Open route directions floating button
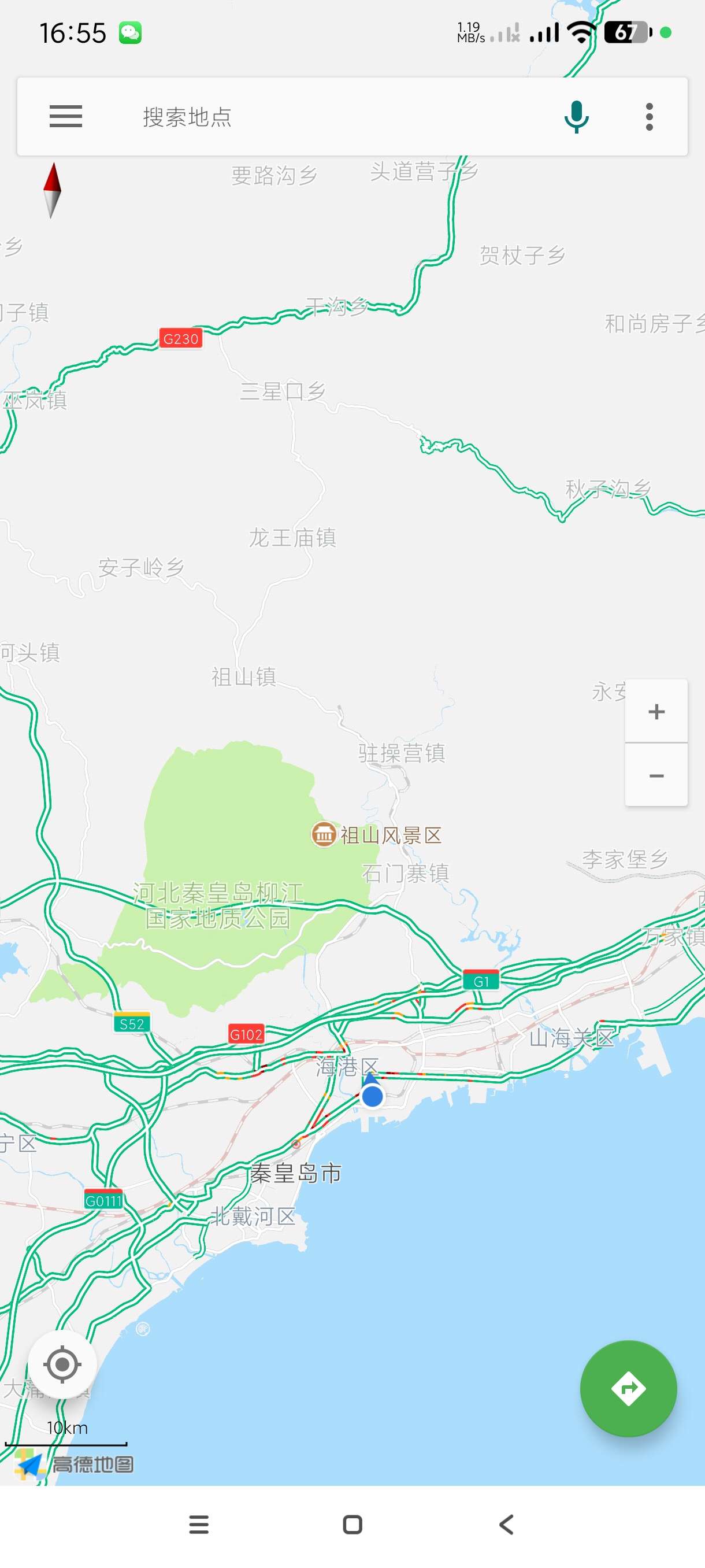 click(x=628, y=1388)
